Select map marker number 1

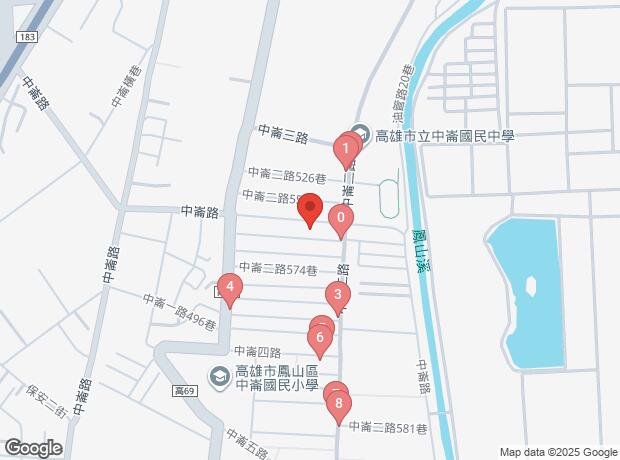pos(345,152)
